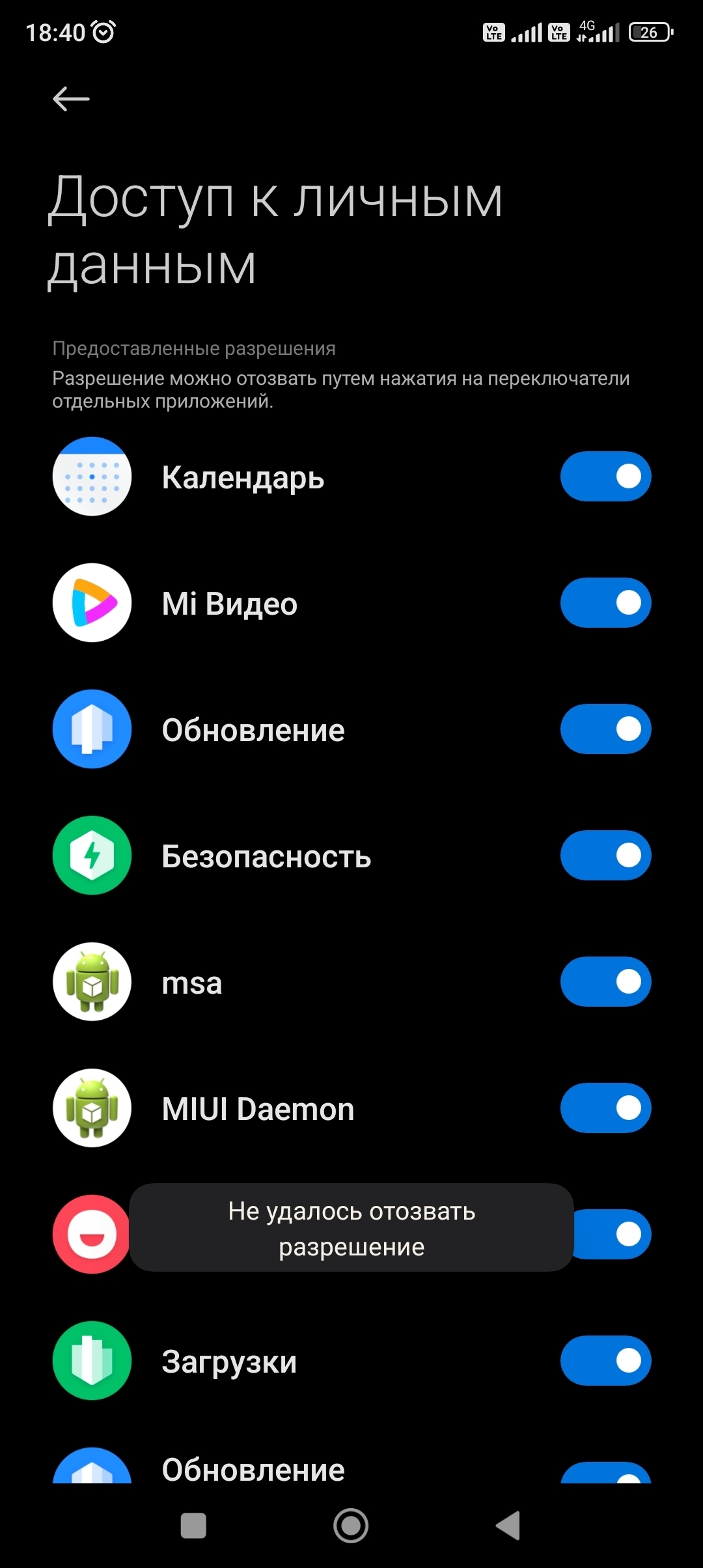Turn off the Загрузки switch
This screenshot has width=703, height=1568.
click(605, 1361)
